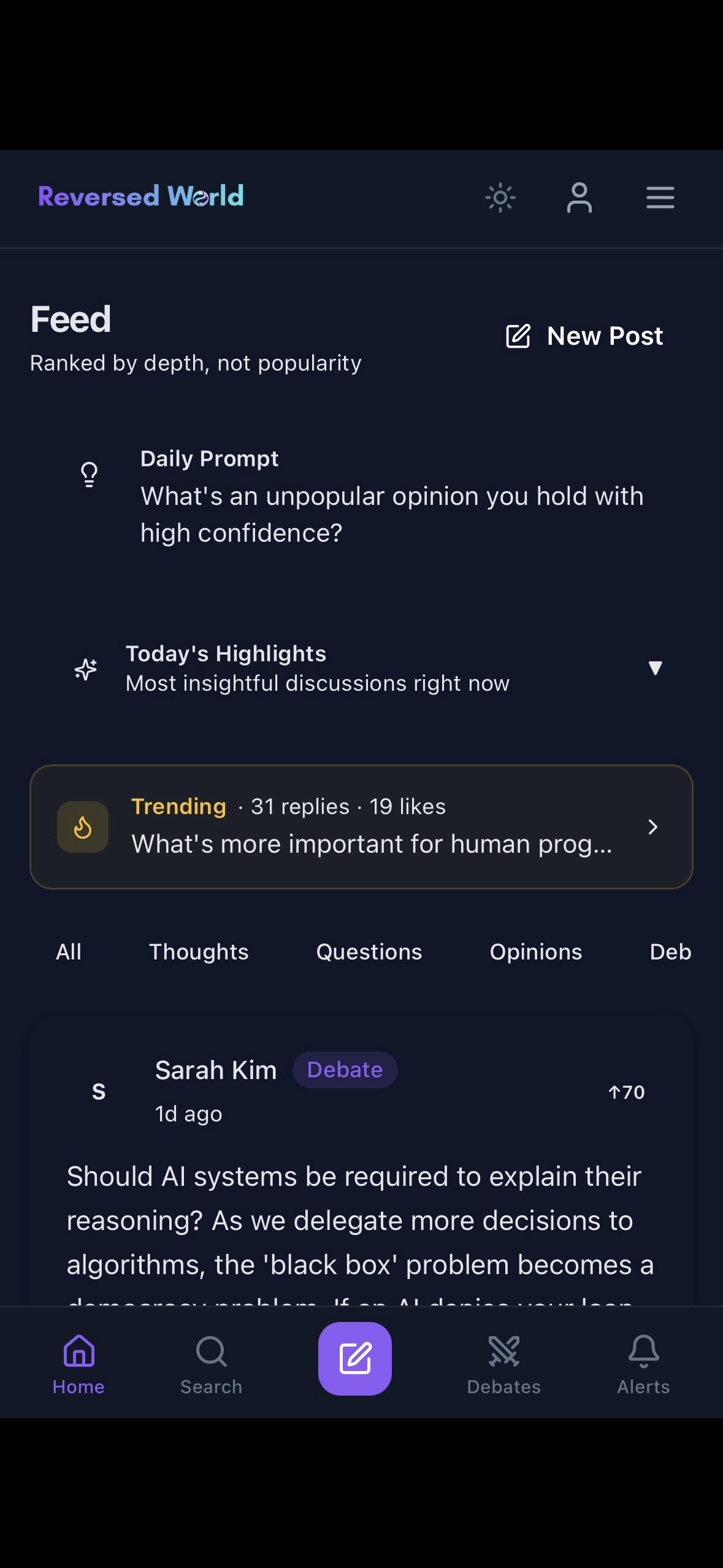Viewport: 723px width, 1568px height.
Task: Select the All filter tab
Action: 69,952
